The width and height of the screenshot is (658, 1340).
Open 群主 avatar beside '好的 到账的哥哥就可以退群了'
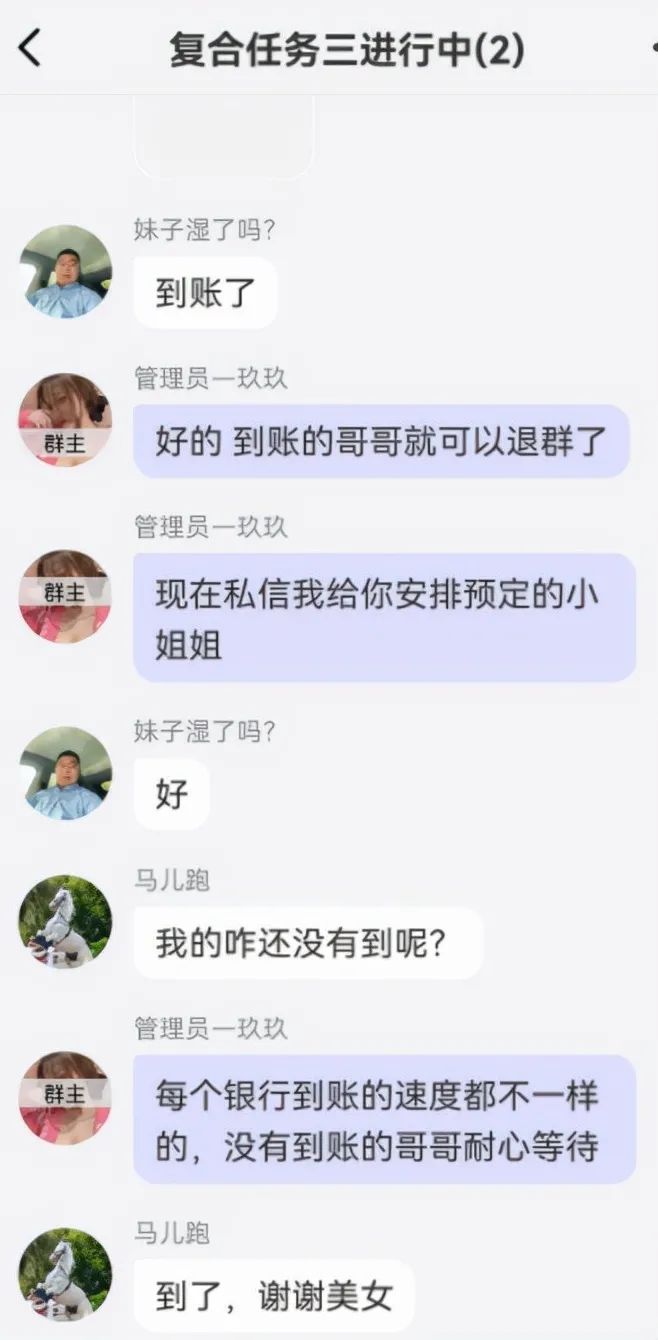[66, 421]
